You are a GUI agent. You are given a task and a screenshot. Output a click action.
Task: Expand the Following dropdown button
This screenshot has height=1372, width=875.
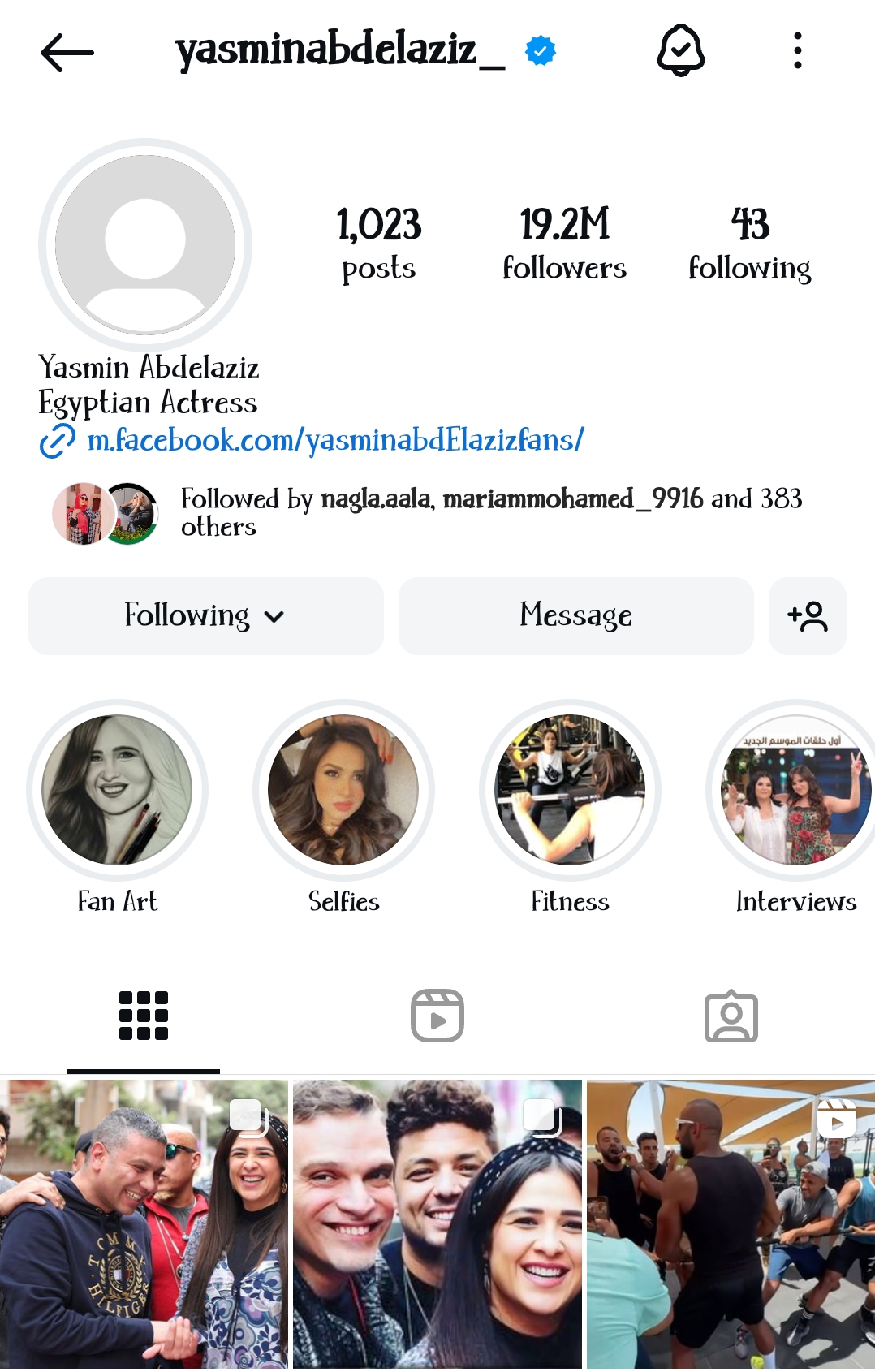tap(205, 616)
